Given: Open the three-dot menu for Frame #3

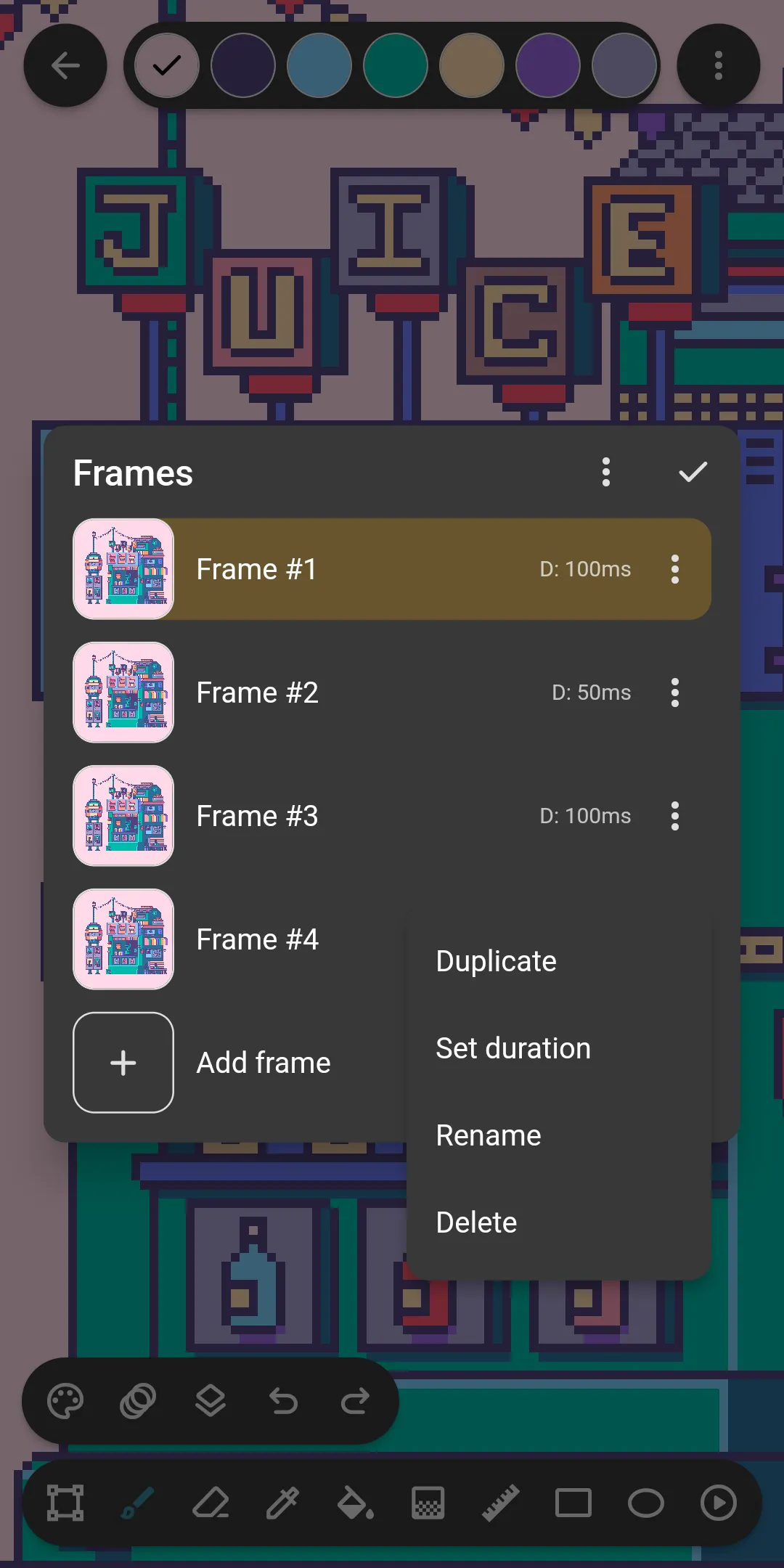Looking at the screenshot, I should tap(675, 816).
